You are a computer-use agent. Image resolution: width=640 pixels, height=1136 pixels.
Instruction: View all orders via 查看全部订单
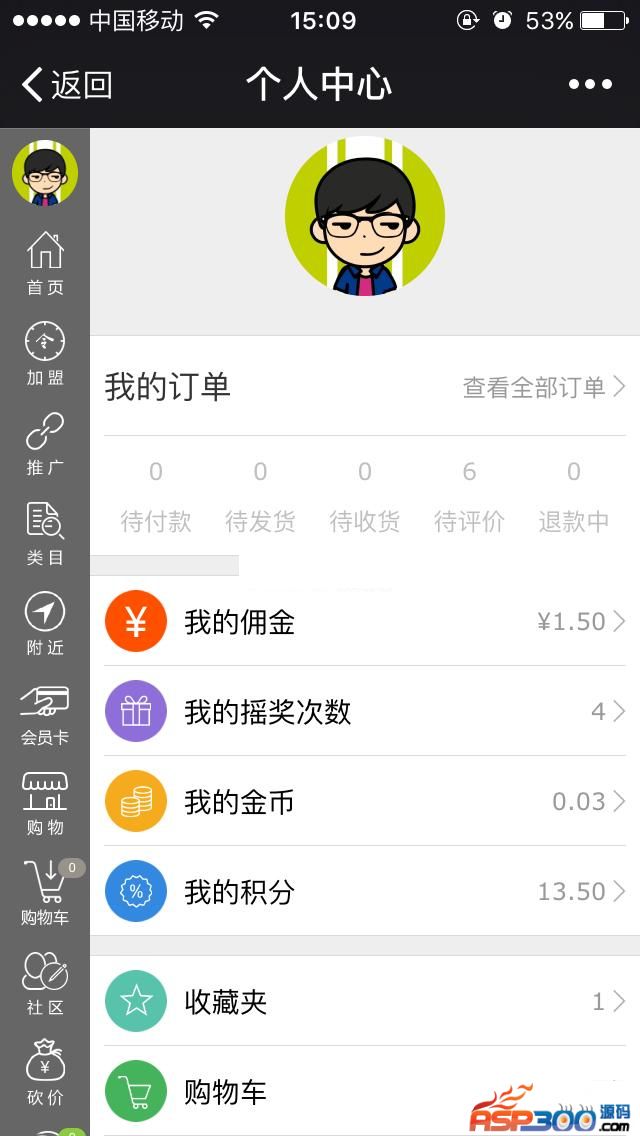544,387
